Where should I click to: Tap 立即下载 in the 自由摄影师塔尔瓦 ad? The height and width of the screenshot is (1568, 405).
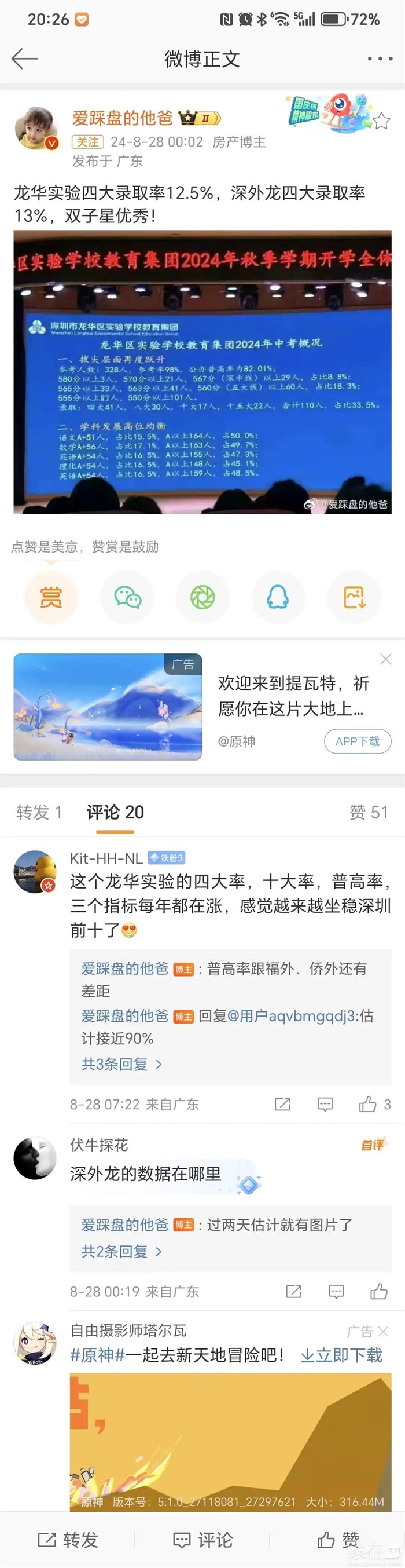[x=342, y=1355]
